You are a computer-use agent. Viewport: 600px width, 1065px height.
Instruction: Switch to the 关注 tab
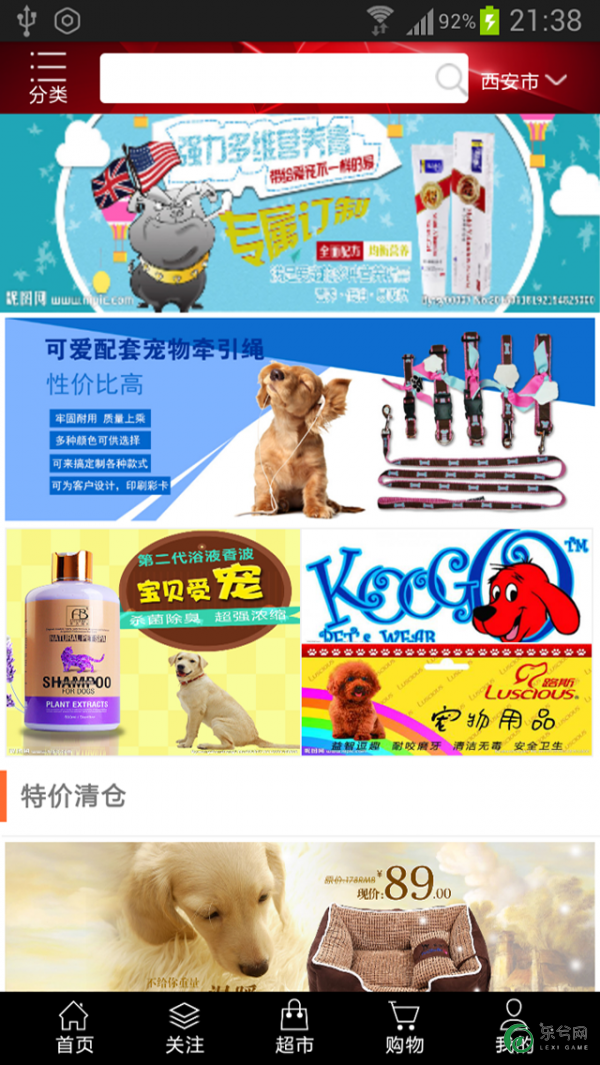click(184, 1028)
